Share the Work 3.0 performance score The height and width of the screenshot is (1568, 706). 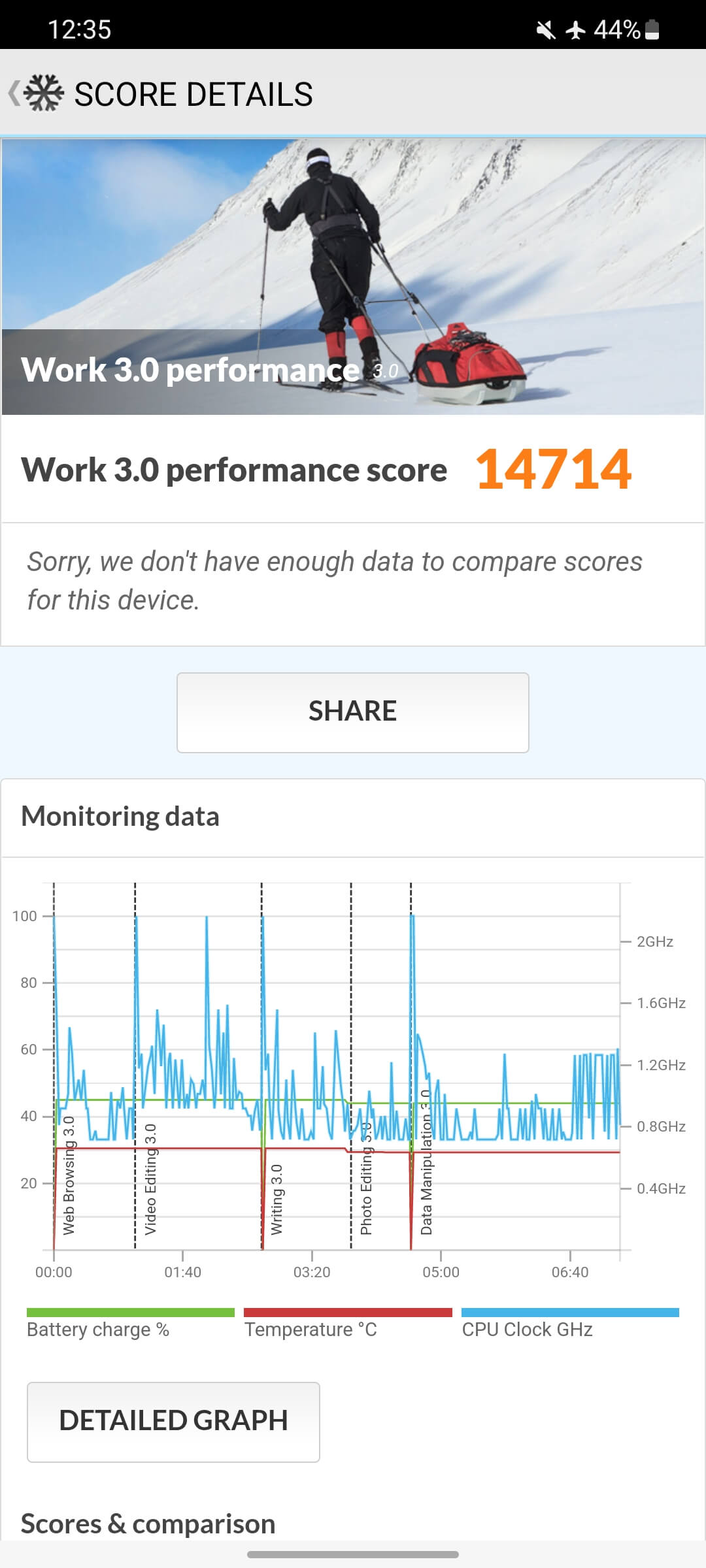[x=352, y=712]
